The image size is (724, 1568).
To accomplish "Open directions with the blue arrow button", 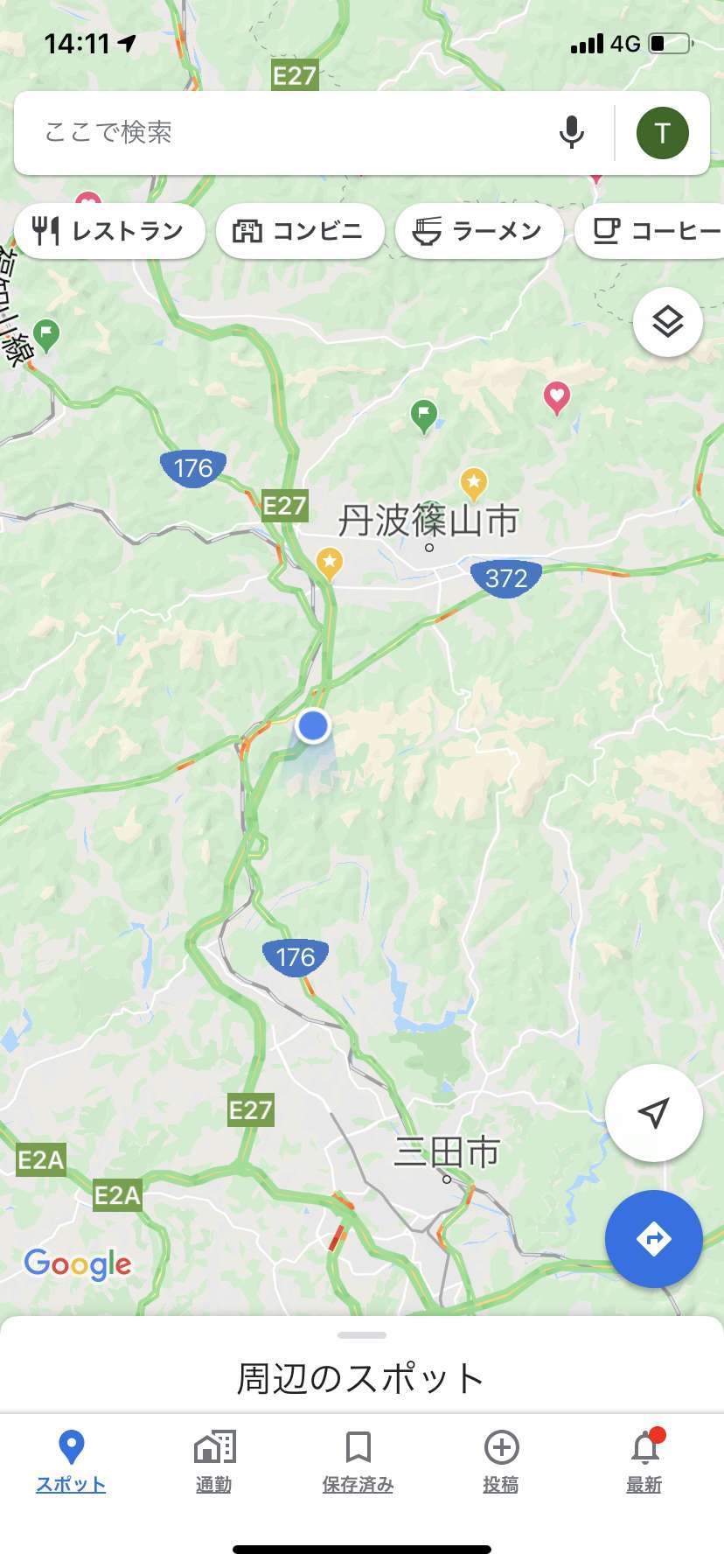I will (x=653, y=1239).
